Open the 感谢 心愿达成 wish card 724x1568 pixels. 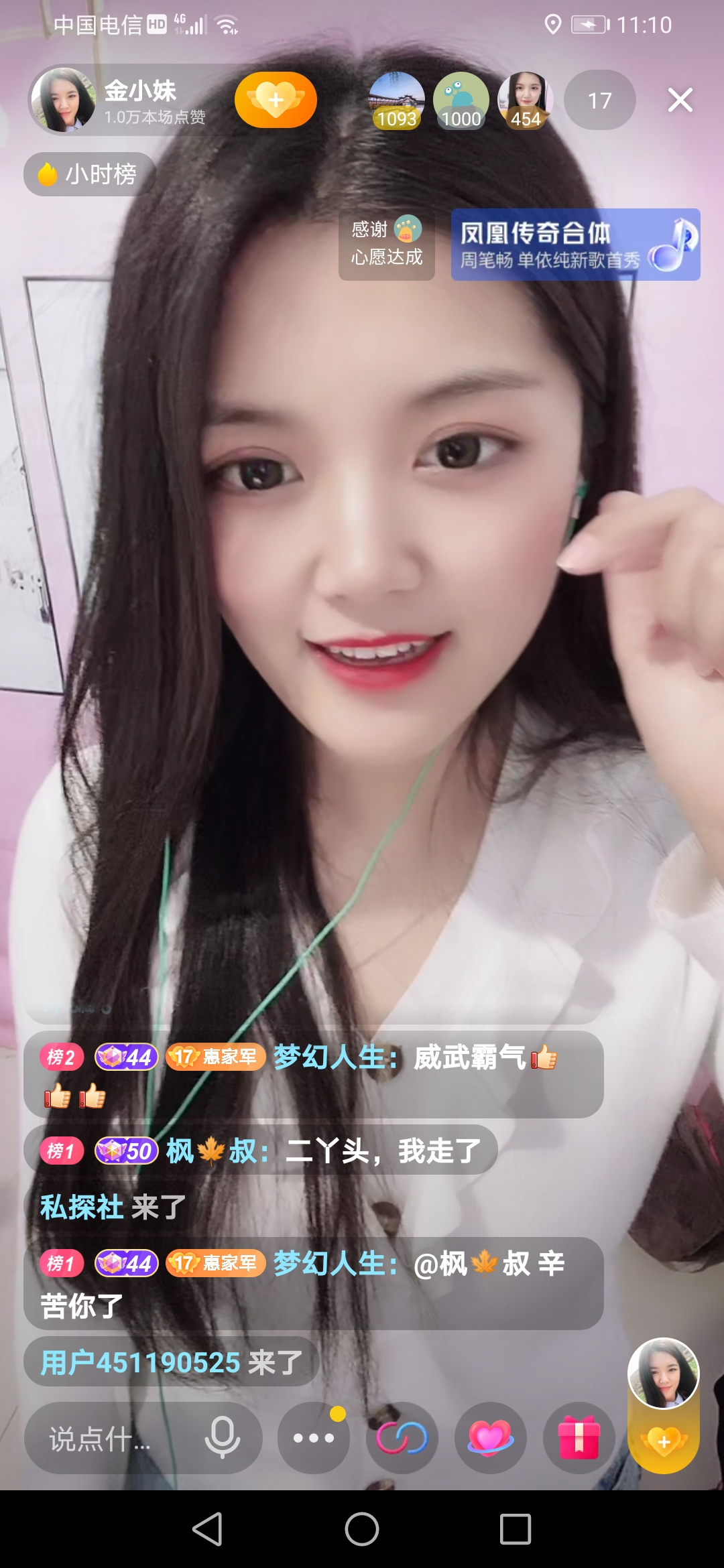tap(387, 244)
